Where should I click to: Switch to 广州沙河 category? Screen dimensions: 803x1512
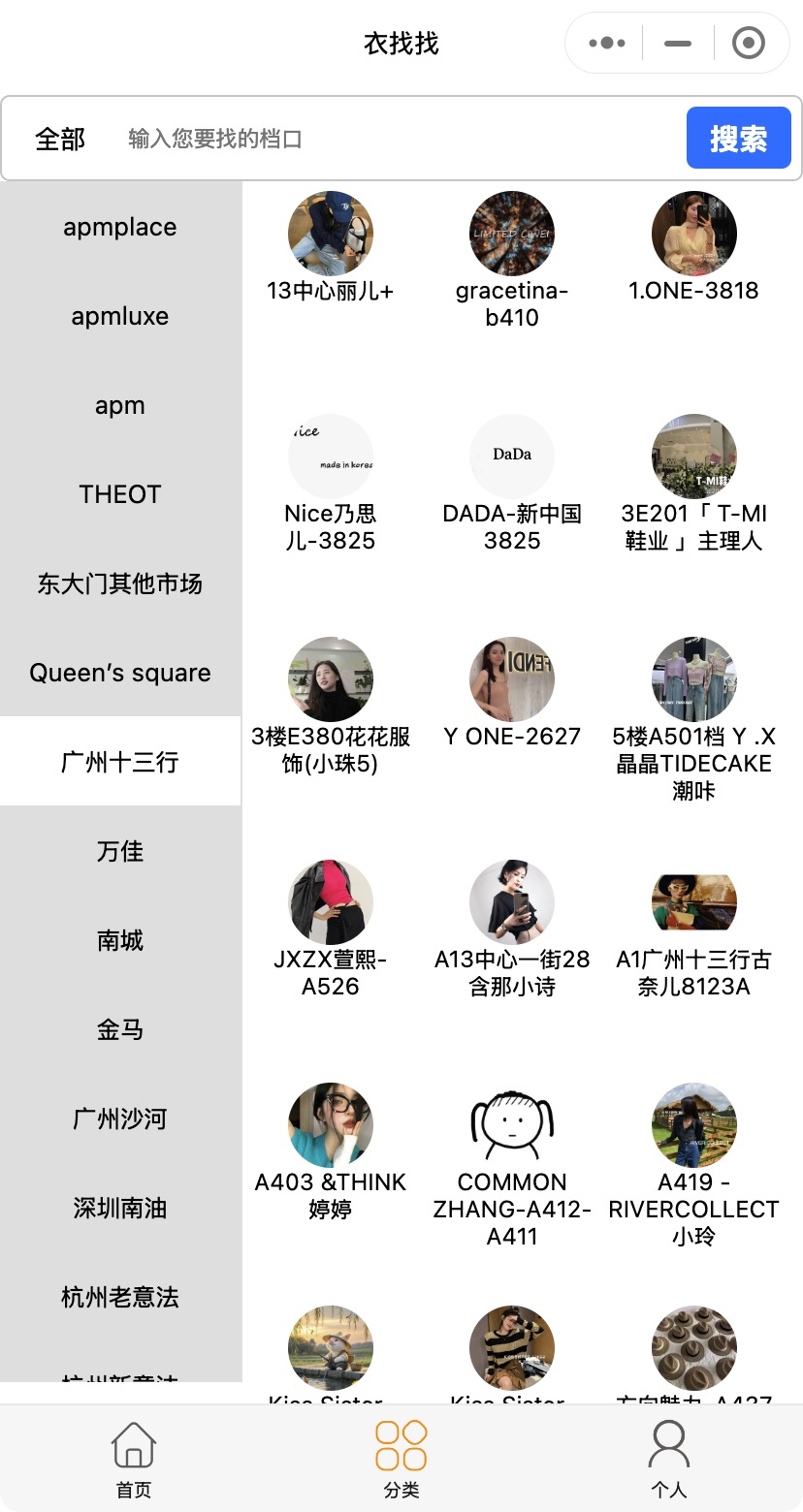click(x=120, y=1118)
